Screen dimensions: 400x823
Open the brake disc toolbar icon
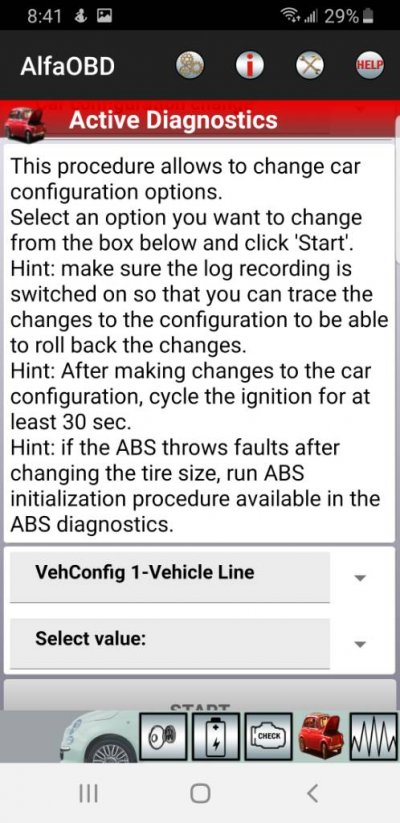coord(163,737)
